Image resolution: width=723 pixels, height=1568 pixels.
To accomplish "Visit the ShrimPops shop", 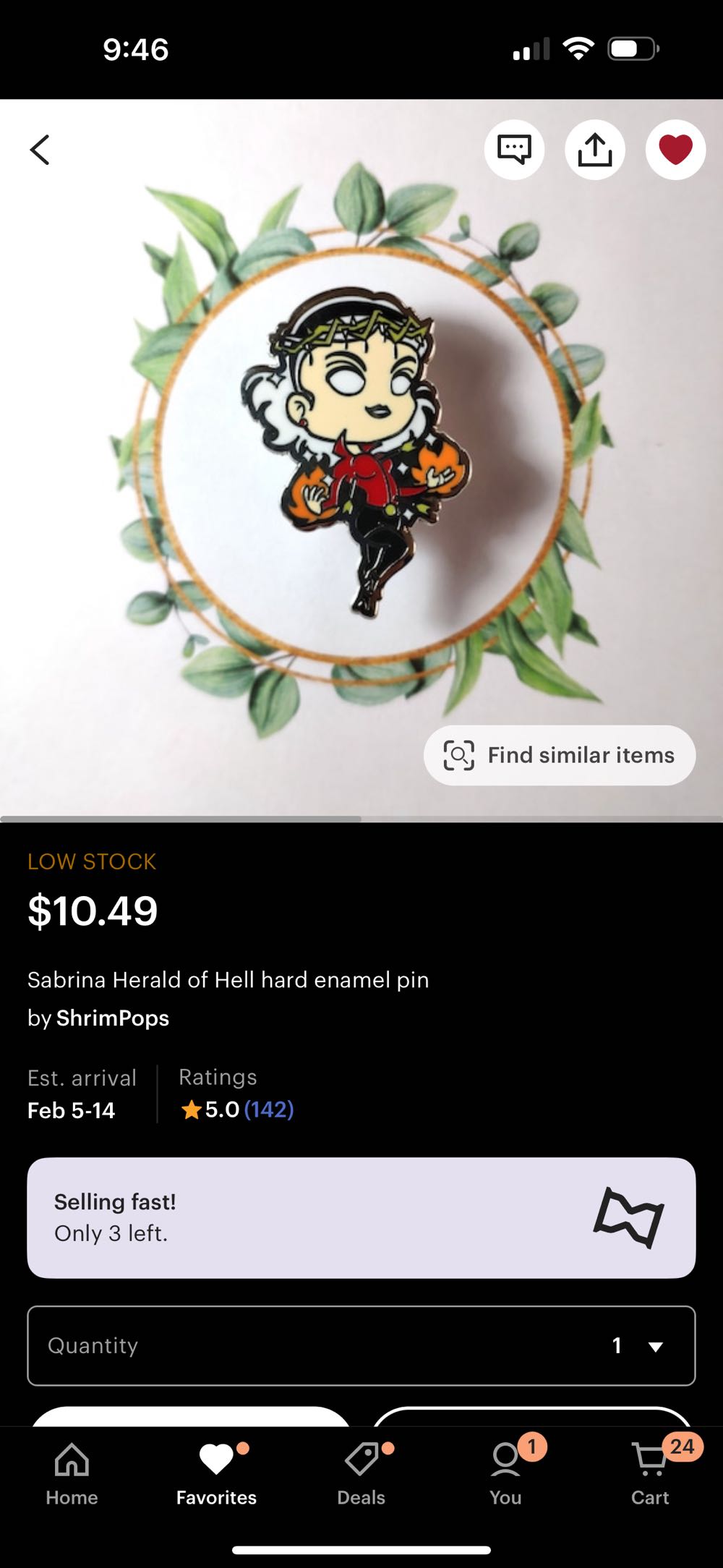I will [113, 1018].
